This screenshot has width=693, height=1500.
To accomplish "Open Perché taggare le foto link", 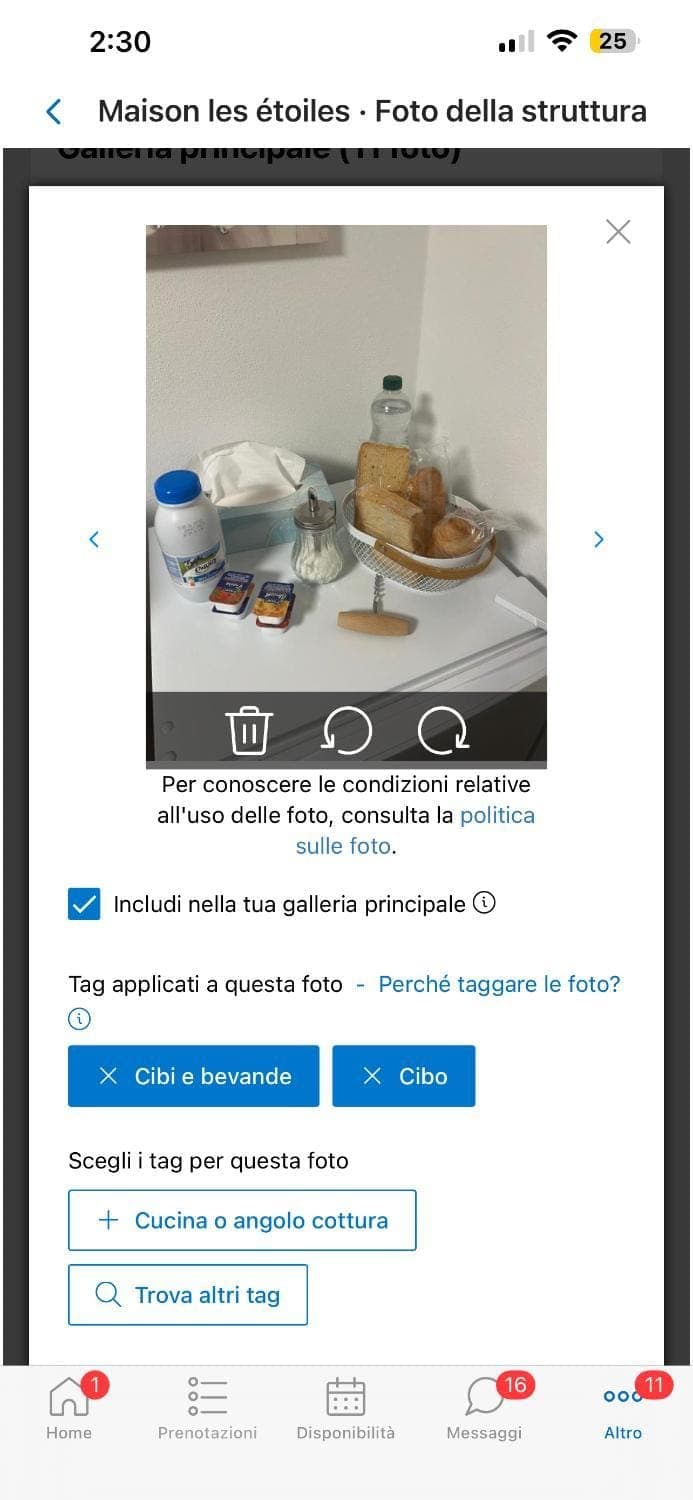I will (499, 984).
